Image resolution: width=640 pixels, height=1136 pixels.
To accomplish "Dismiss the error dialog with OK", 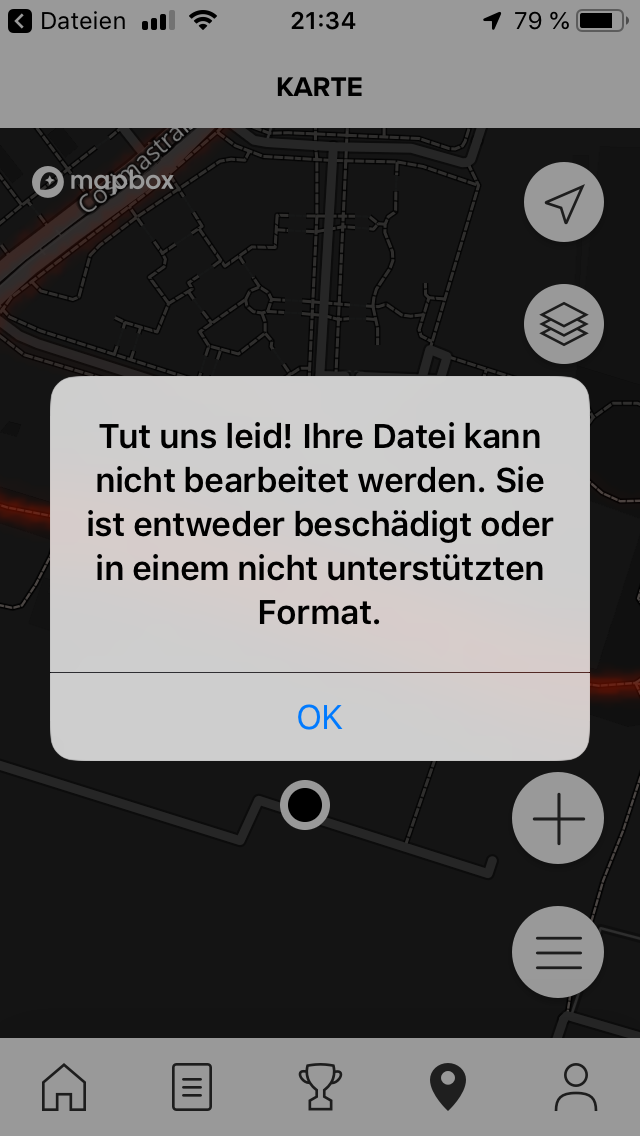I will [x=320, y=717].
